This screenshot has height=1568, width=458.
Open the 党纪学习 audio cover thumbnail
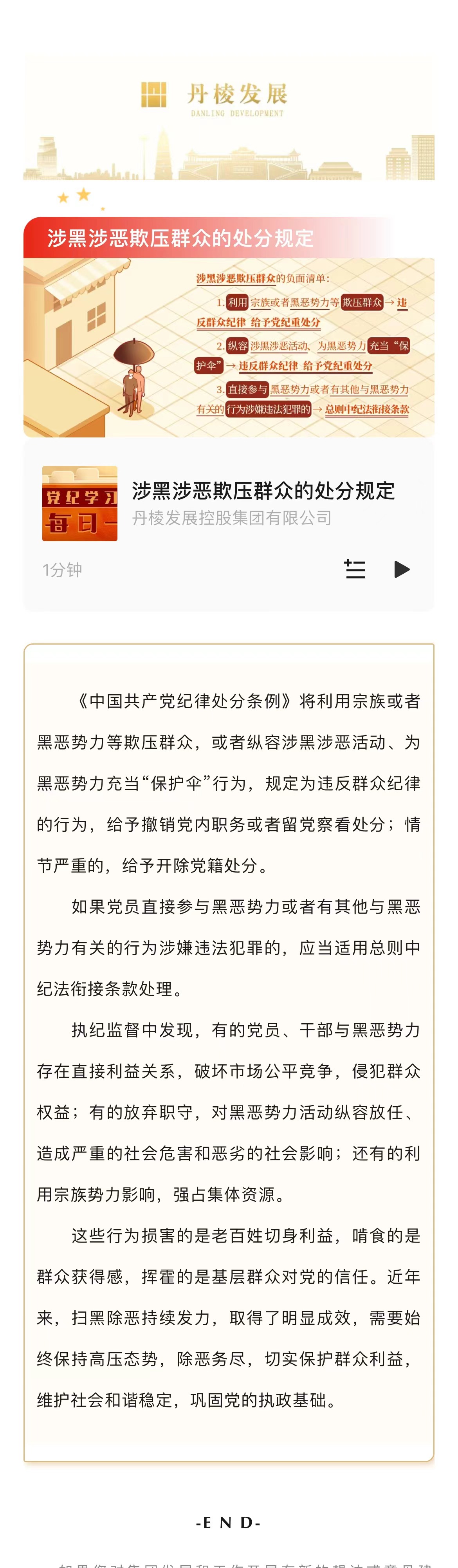tap(80, 503)
